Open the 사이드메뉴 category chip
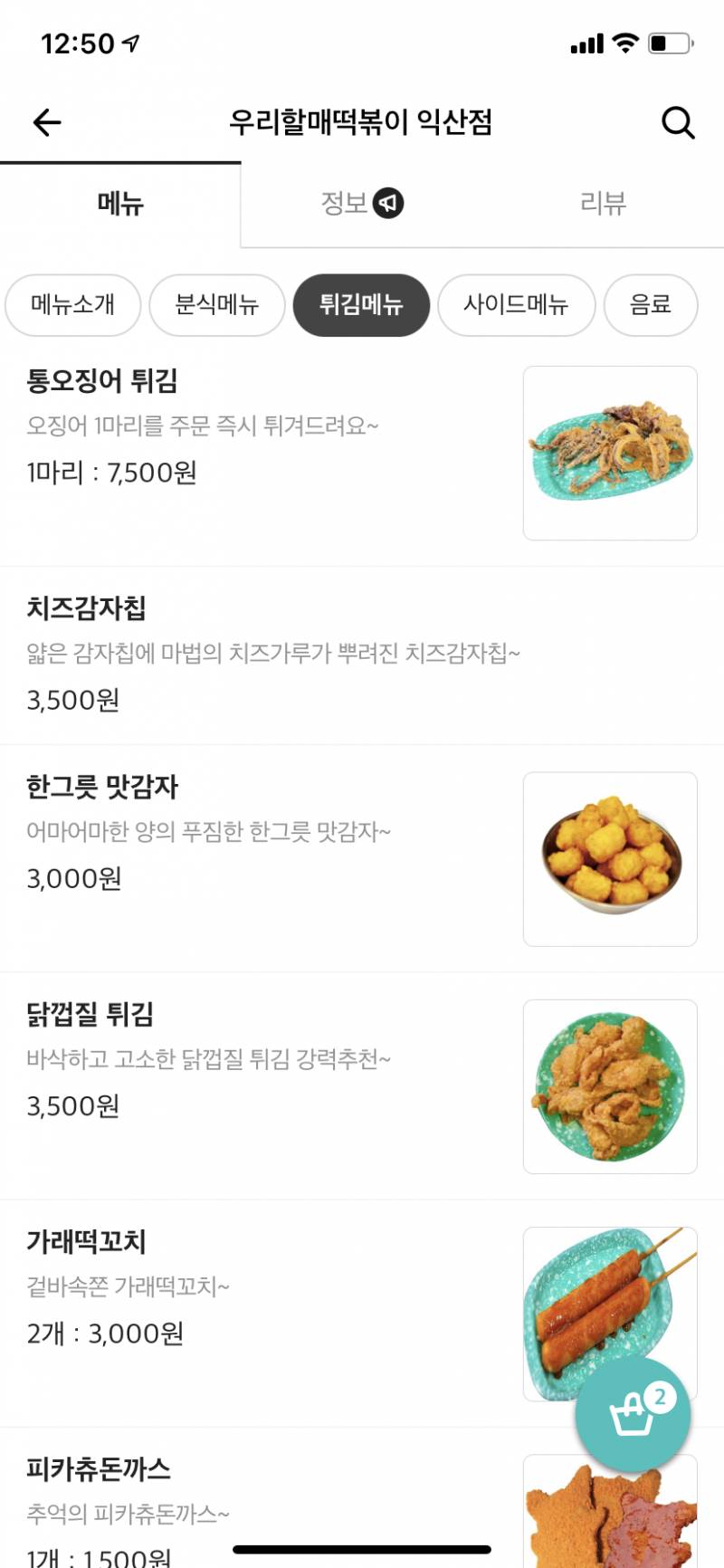The height and width of the screenshot is (1568, 724). click(516, 305)
